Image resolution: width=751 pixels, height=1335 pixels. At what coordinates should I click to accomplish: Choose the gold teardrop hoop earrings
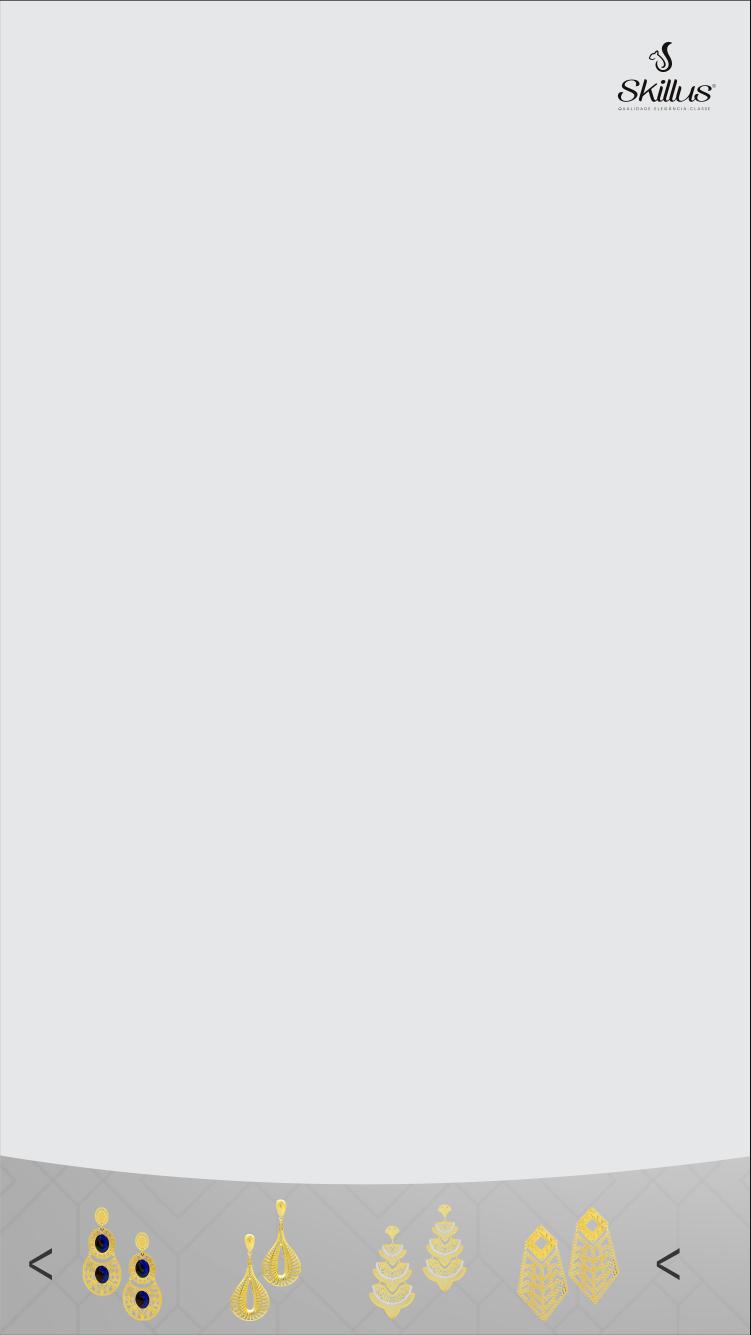click(x=266, y=1263)
